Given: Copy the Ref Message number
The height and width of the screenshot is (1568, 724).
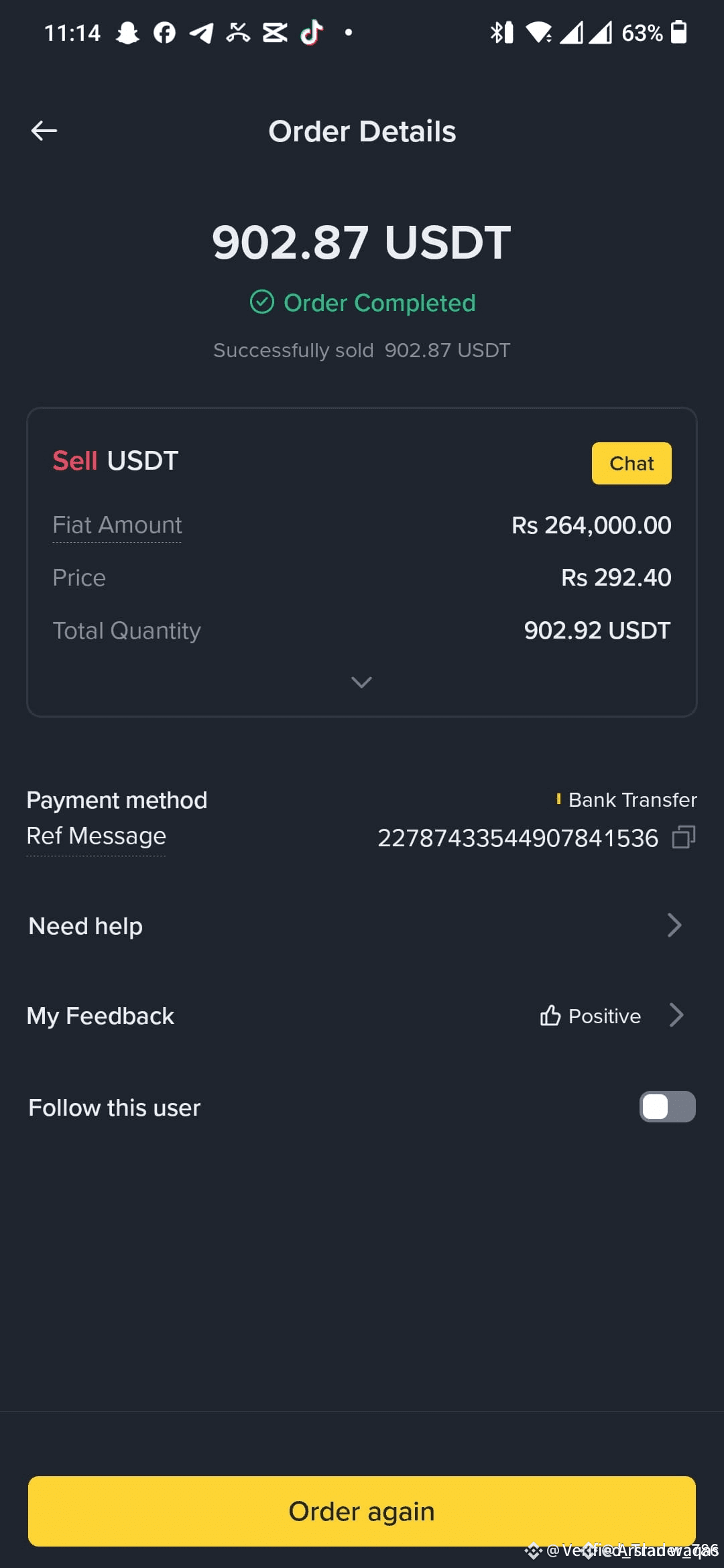Looking at the screenshot, I should [x=683, y=837].
